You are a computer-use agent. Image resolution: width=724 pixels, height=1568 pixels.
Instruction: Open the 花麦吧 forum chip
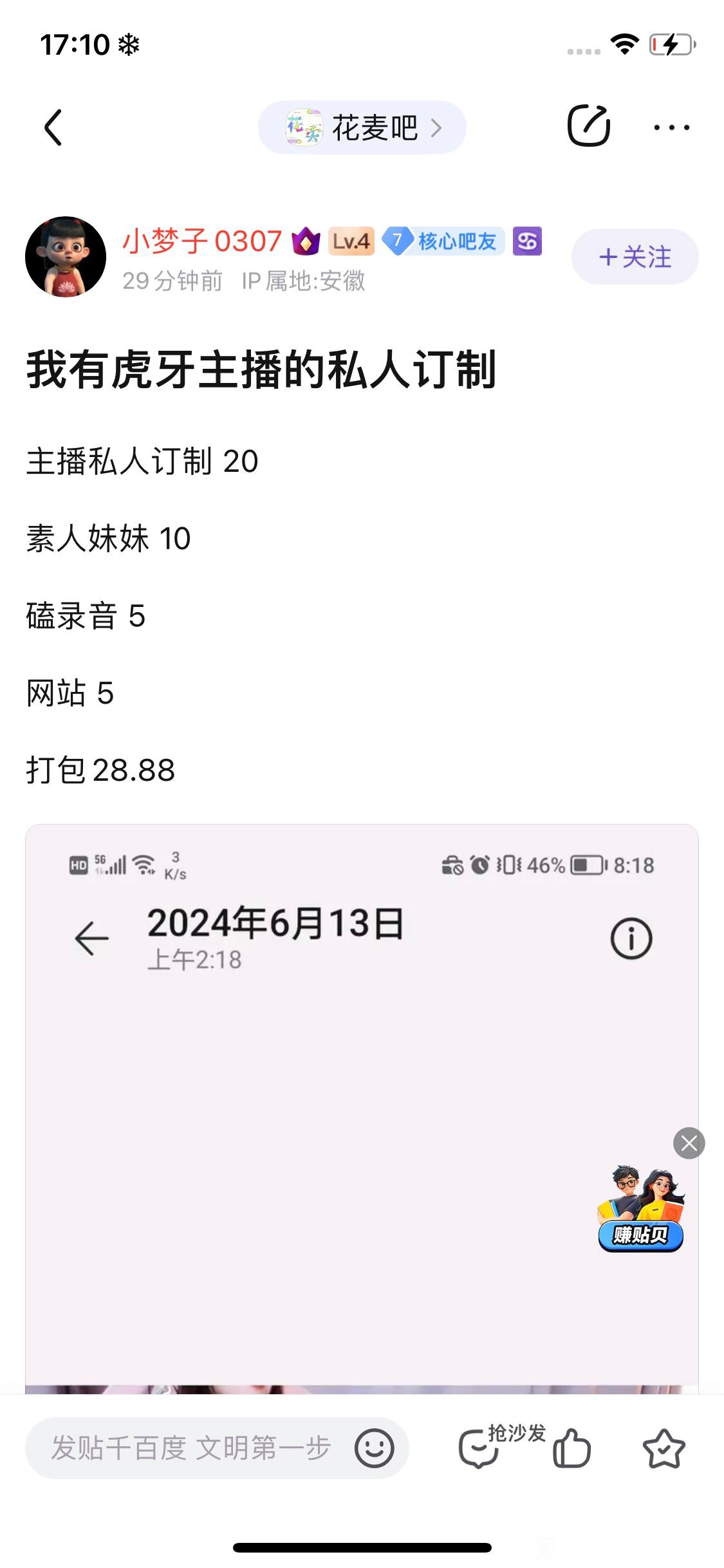pyautogui.click(x=362, y=127)
